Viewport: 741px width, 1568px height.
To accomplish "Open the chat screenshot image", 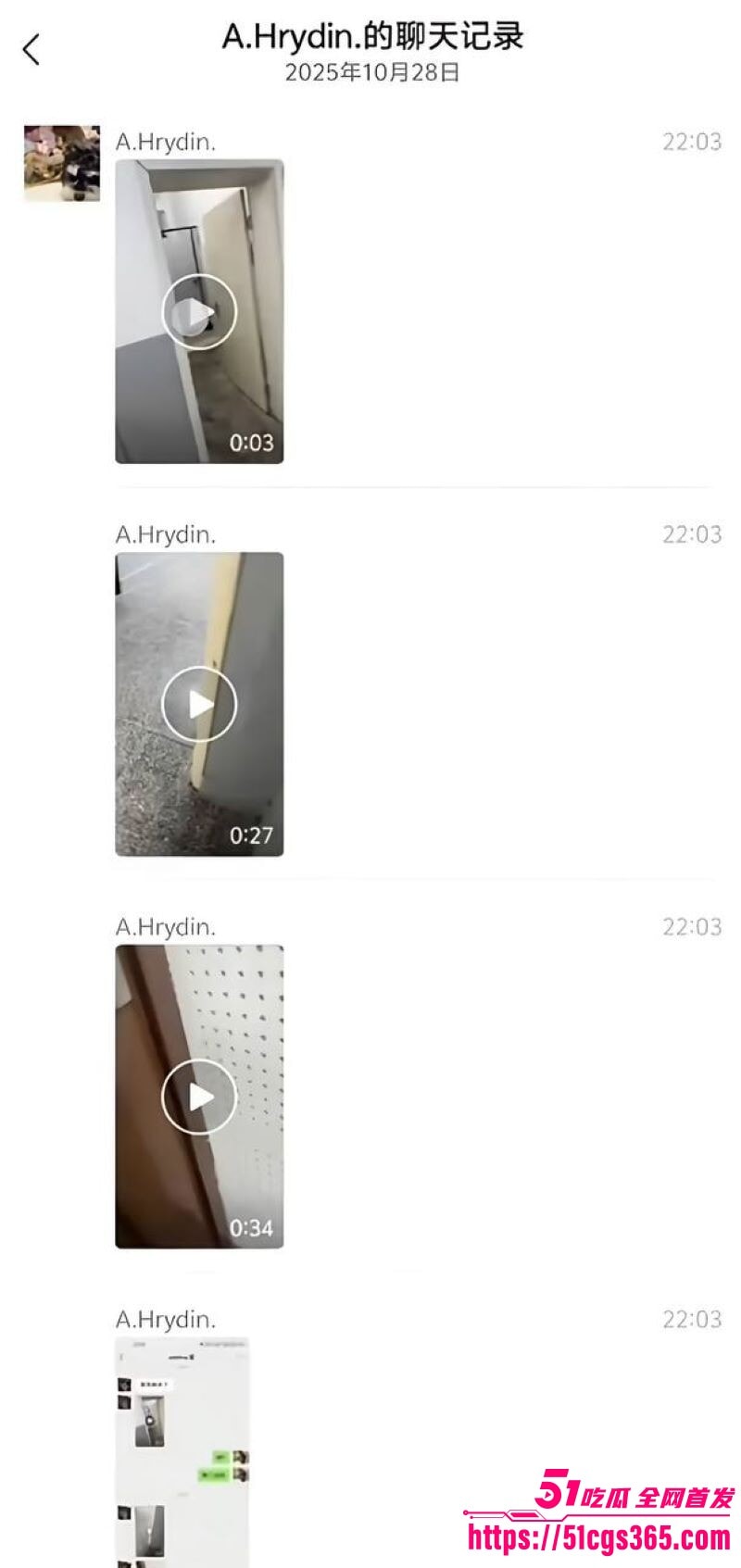I will point(182,1449).
